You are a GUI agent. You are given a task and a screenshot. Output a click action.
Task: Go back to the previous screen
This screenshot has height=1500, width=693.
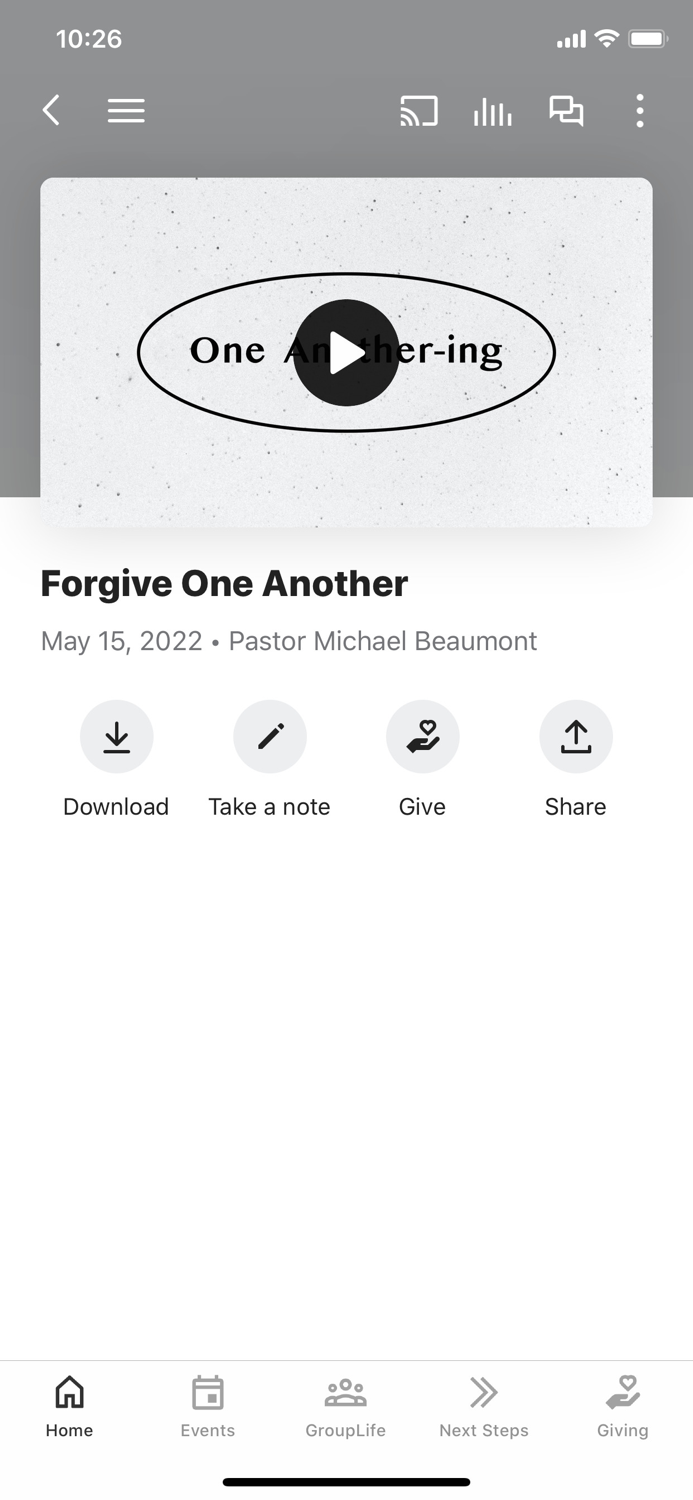point(52,110)
